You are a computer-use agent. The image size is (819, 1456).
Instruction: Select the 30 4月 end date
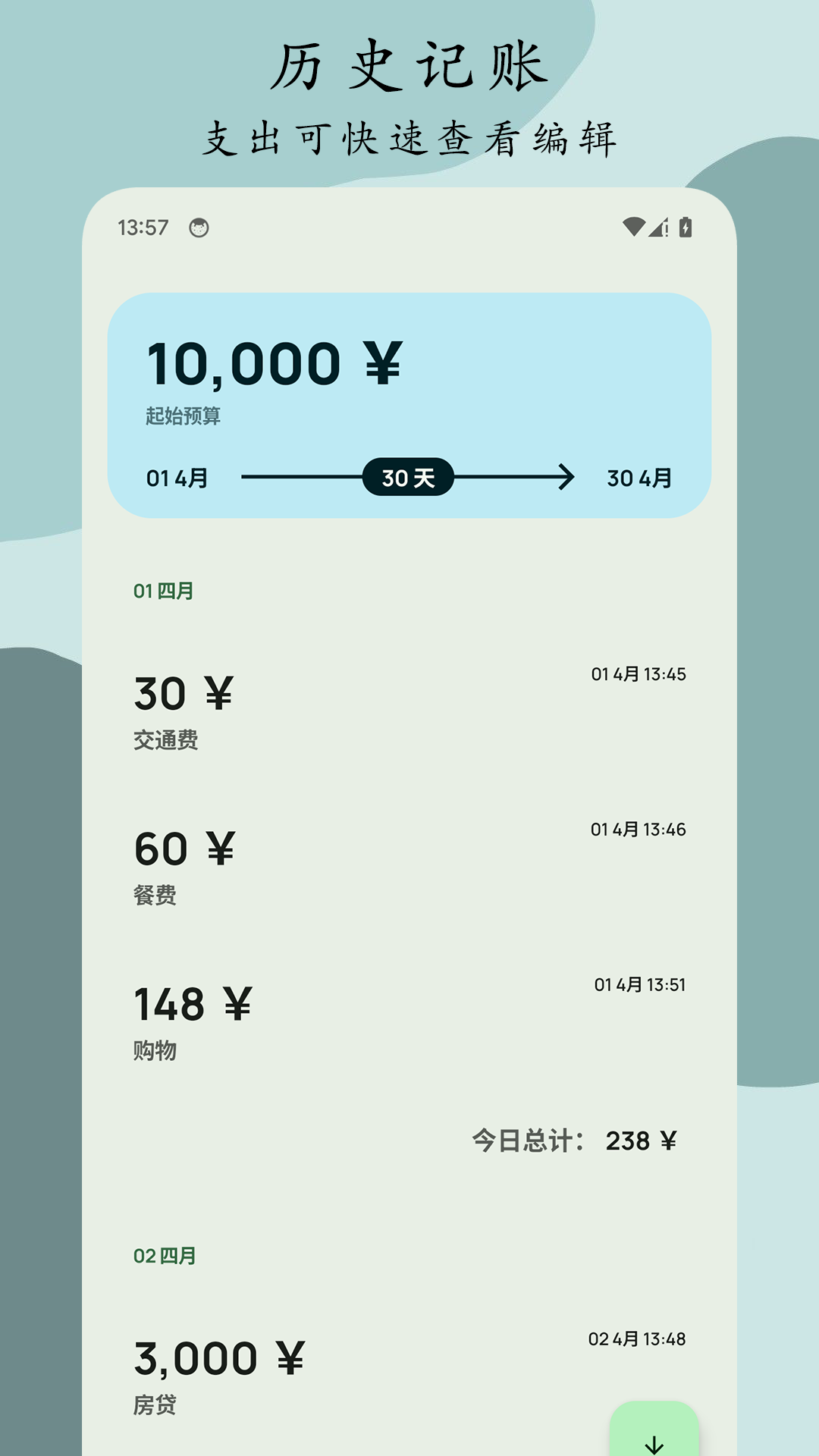point(641,477)
